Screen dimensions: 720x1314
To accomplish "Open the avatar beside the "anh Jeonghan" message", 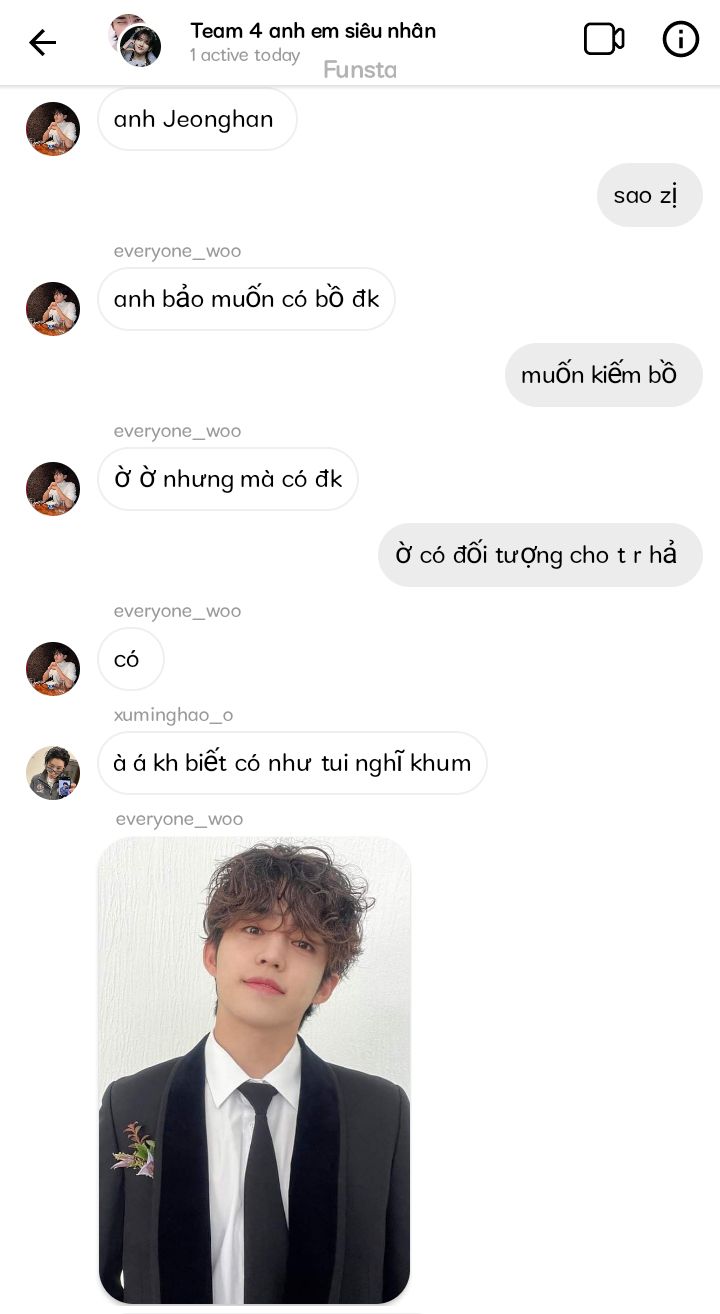I will coord(53,129).
